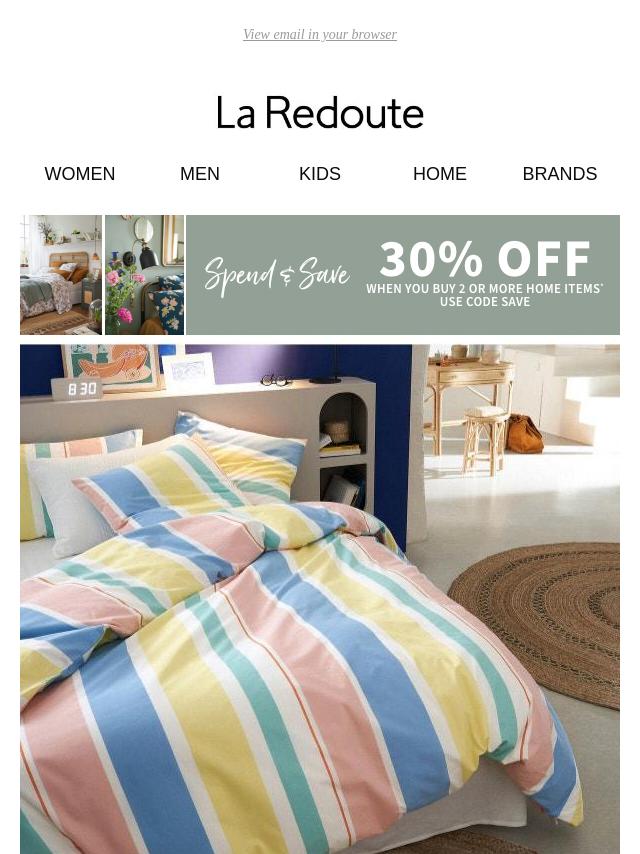This screenshot has height=854, width=640.
Task: Go to the MEN section
Action: pyautogui.click(x=200, y=174)
